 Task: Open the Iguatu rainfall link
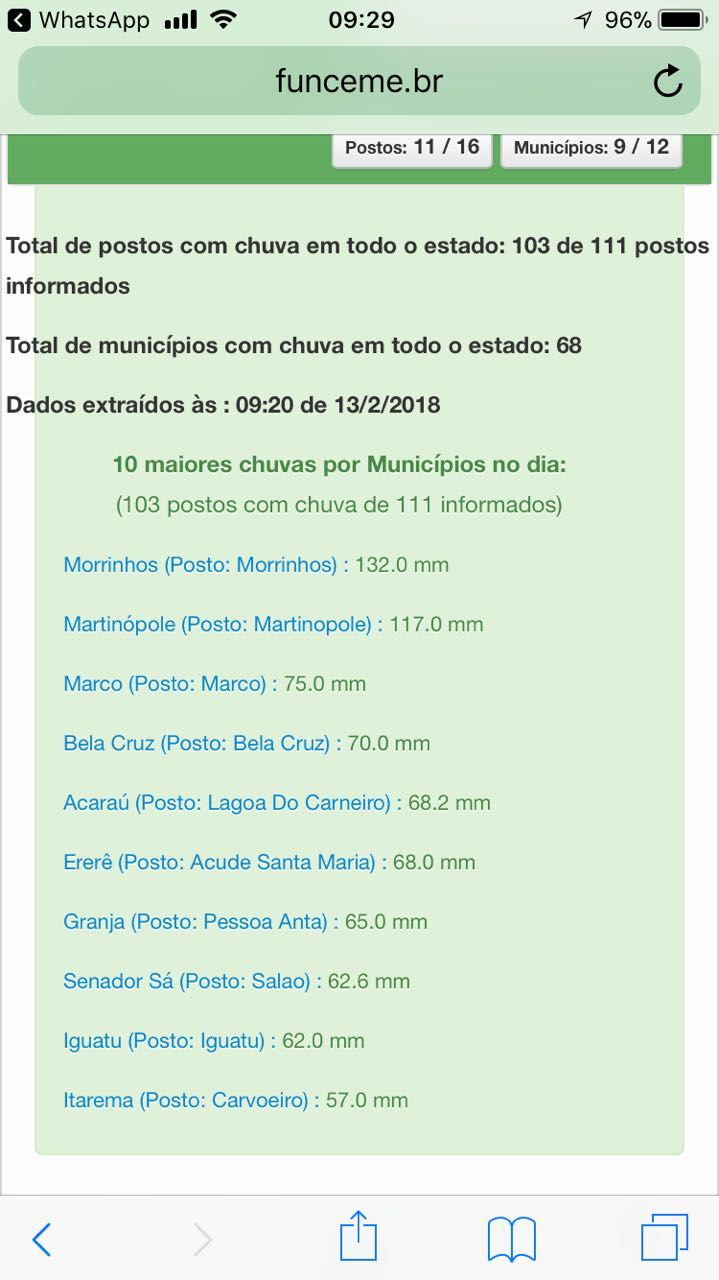tap(164, 1041)
